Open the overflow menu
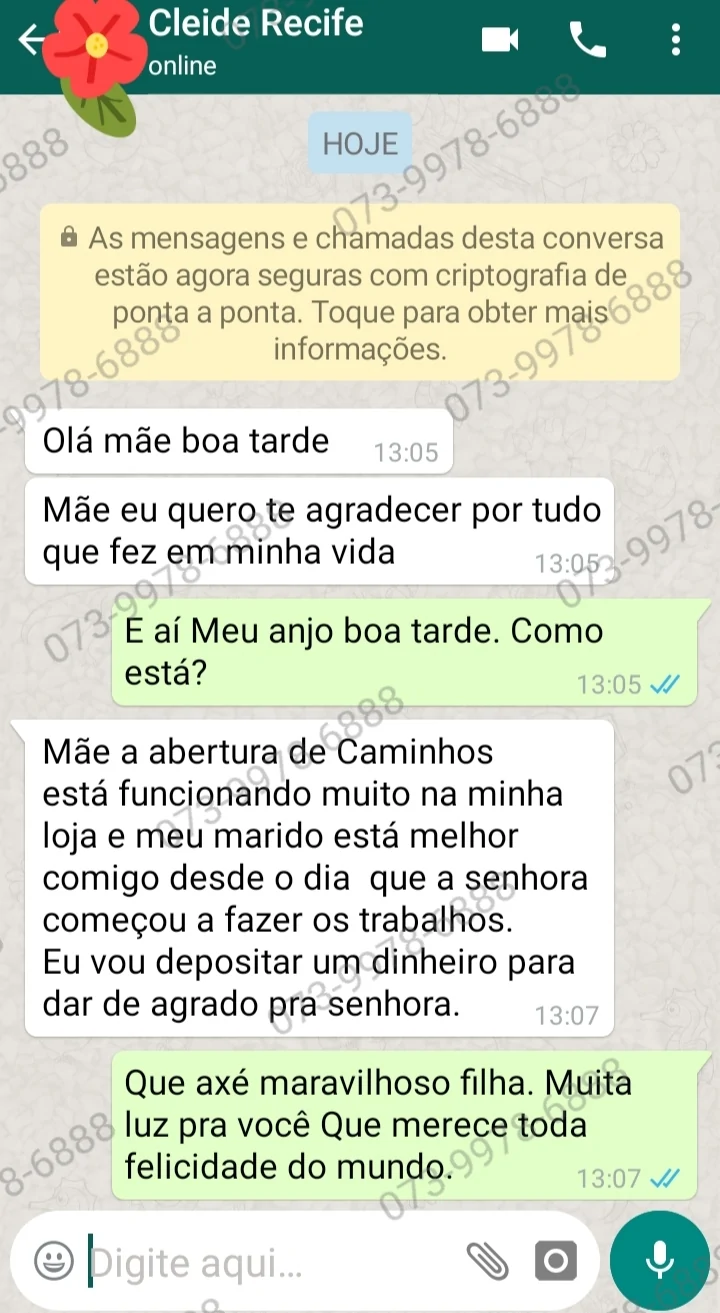 [x=676, y=40]
